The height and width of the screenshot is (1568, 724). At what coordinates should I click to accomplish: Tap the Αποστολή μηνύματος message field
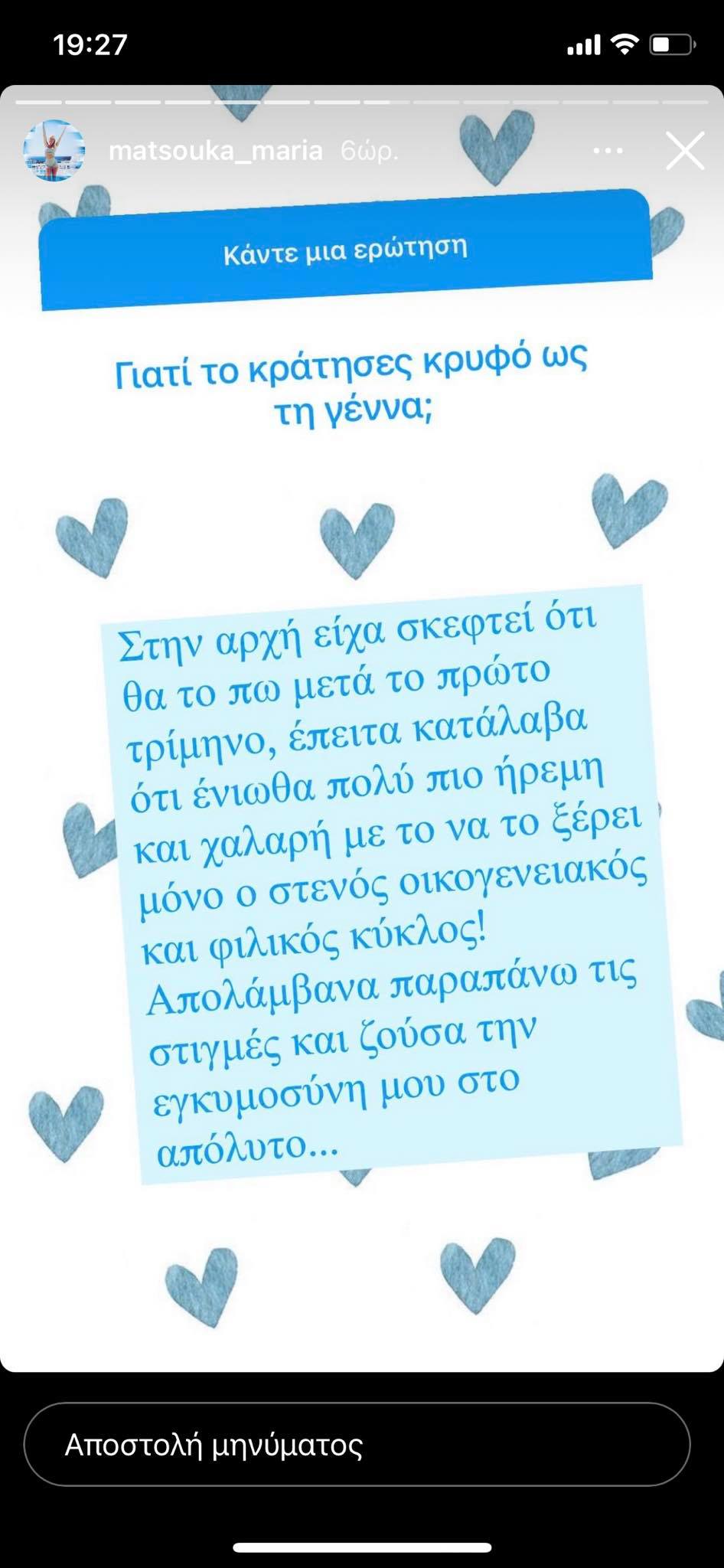coord(357,1445)
